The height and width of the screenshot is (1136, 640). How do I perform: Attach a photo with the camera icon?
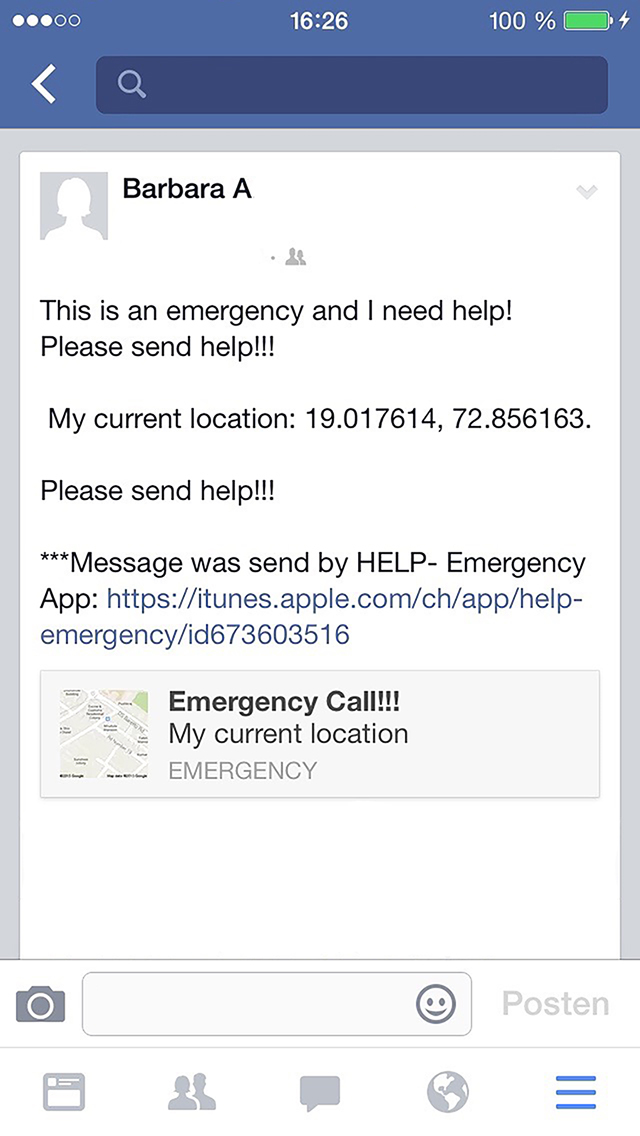pos(41,1004)
